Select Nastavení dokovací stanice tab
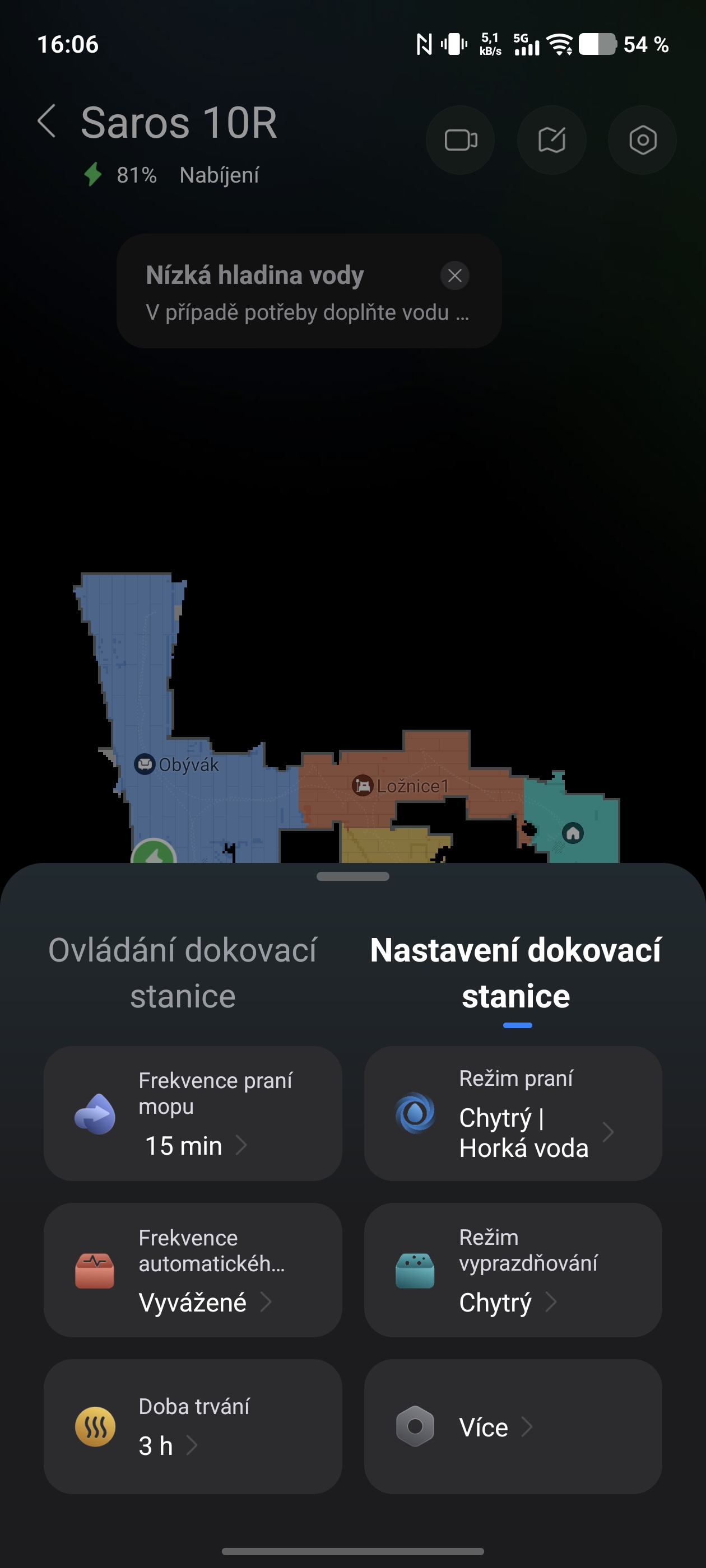 pyautogui.click(x=515, y=973)
